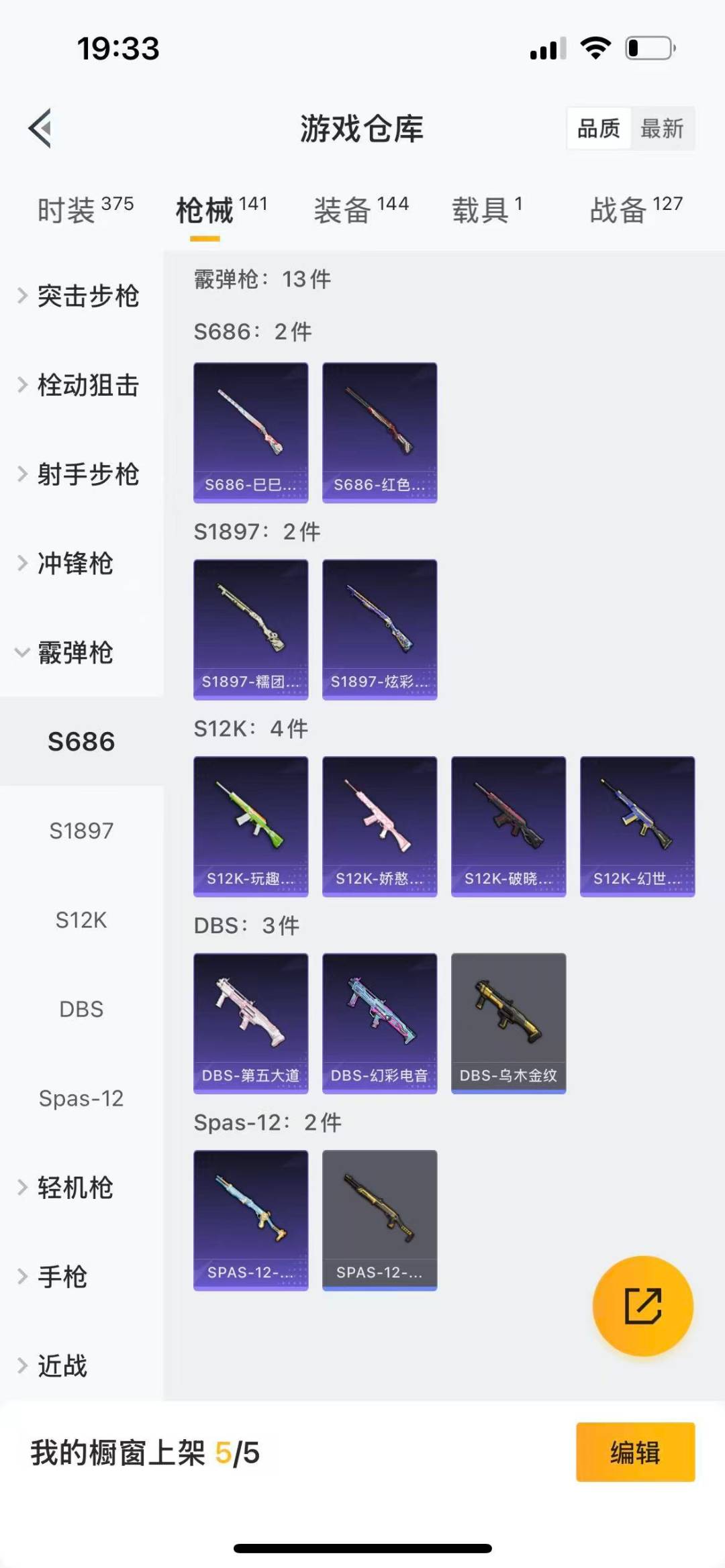Select DBS in the side list
This screenshot has width=725, height=1568.
tap(81, 1009)
